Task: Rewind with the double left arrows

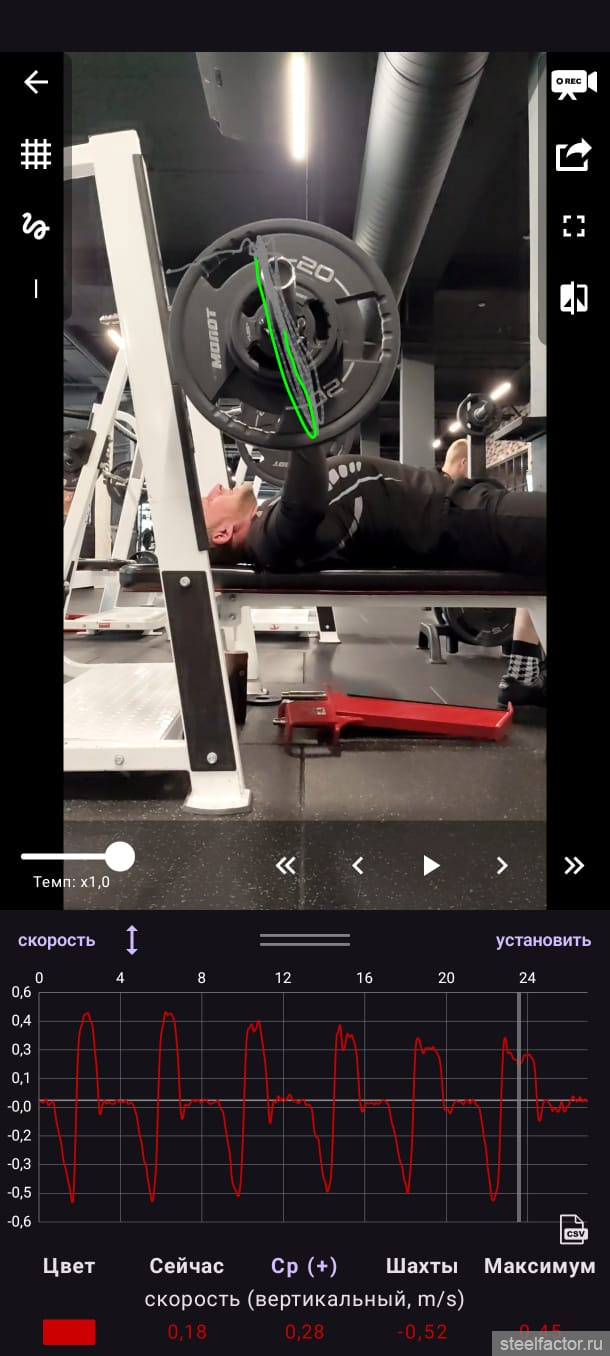Action: pos(286,865)
